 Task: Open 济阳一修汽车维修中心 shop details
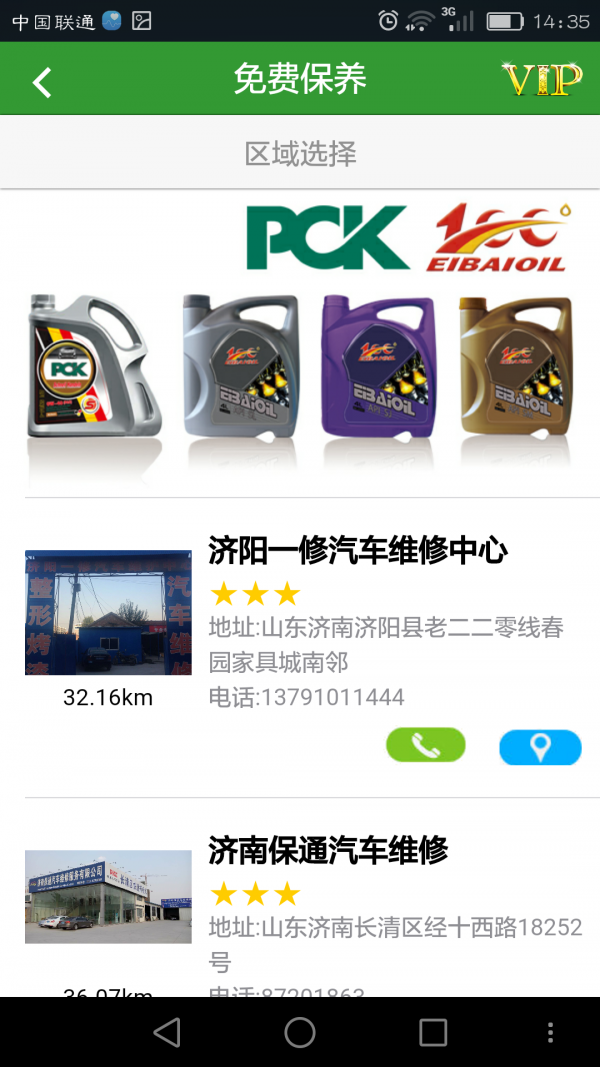(357, 550)
